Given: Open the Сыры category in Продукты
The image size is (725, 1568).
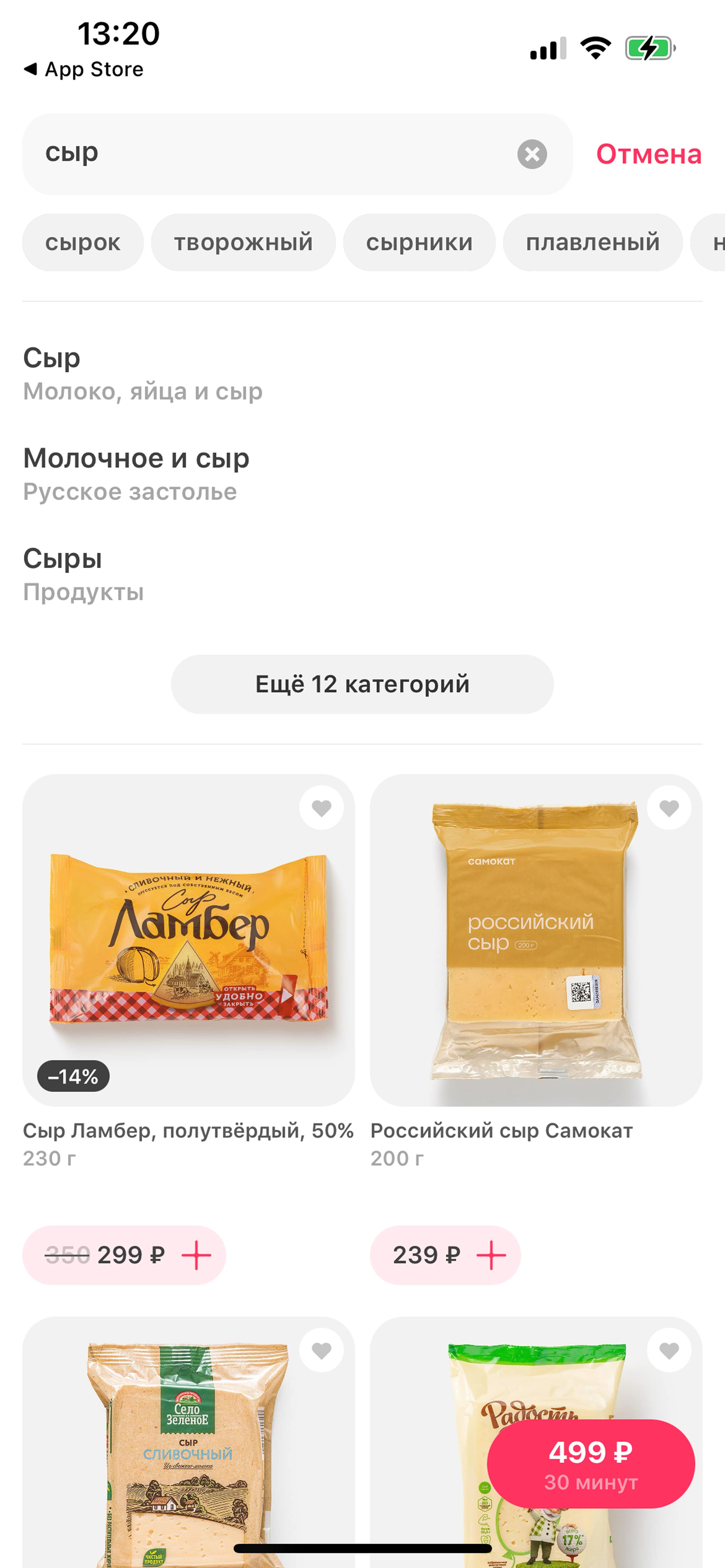Looking at the screenshot, I should (x=84, y=574).
